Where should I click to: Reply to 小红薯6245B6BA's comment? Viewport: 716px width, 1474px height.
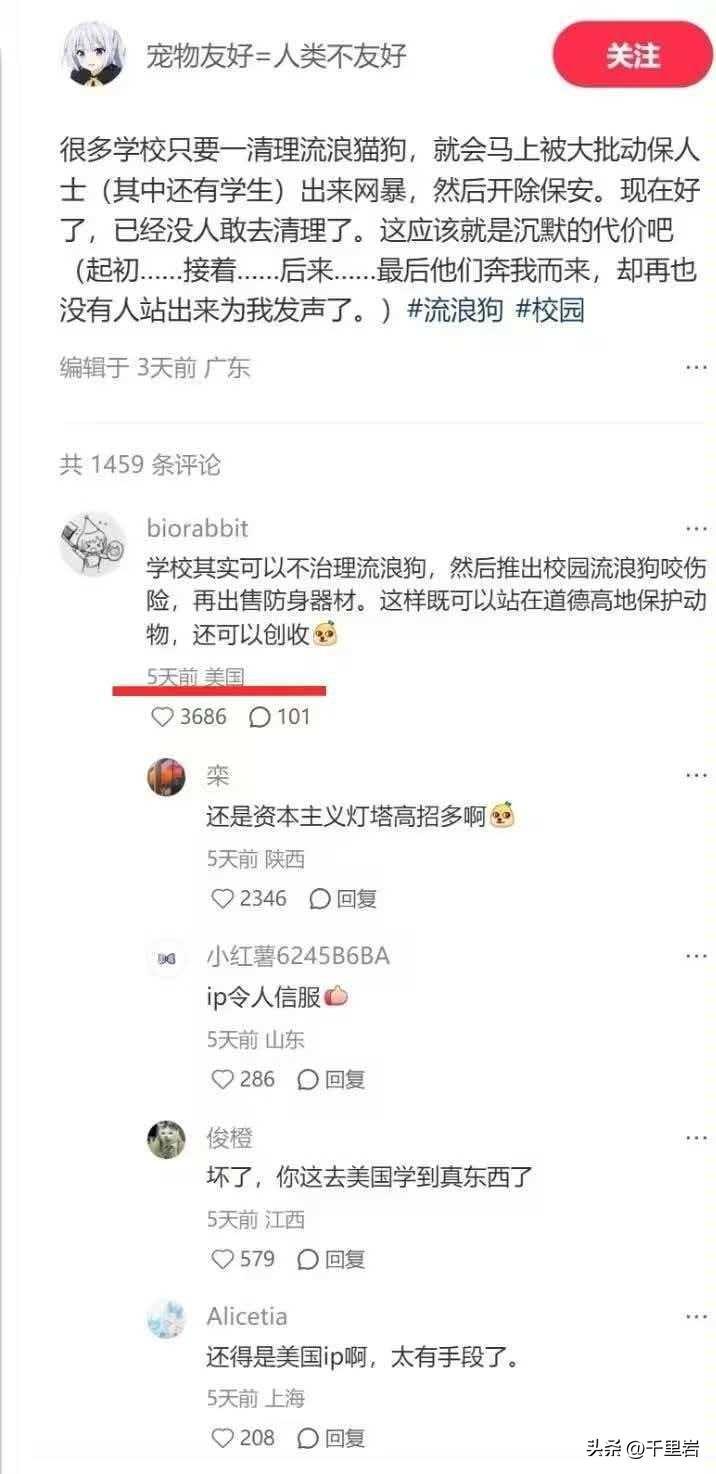pyautogui.click(x=331, y=1080)
